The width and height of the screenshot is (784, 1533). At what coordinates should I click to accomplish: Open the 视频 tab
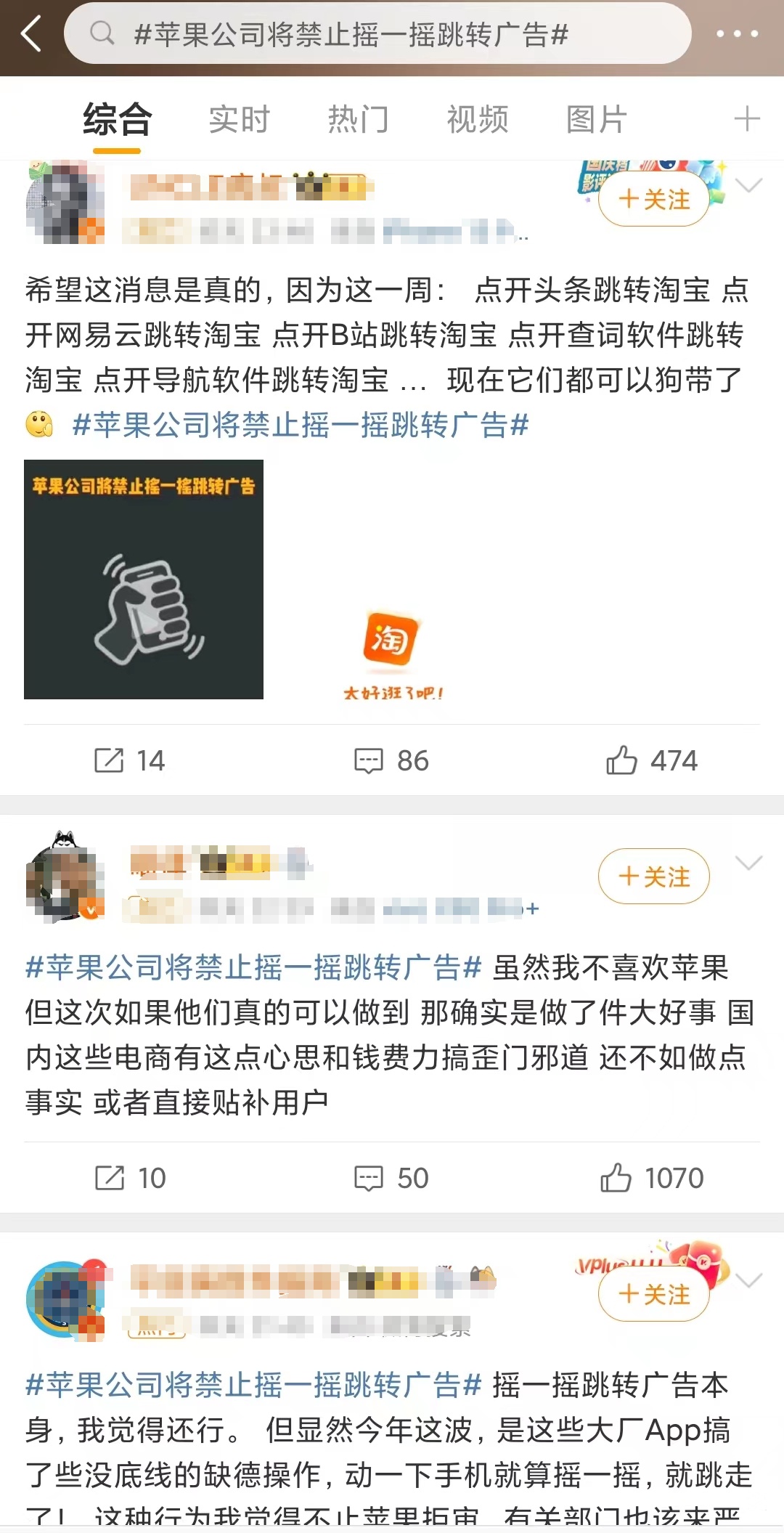(477, 119)
